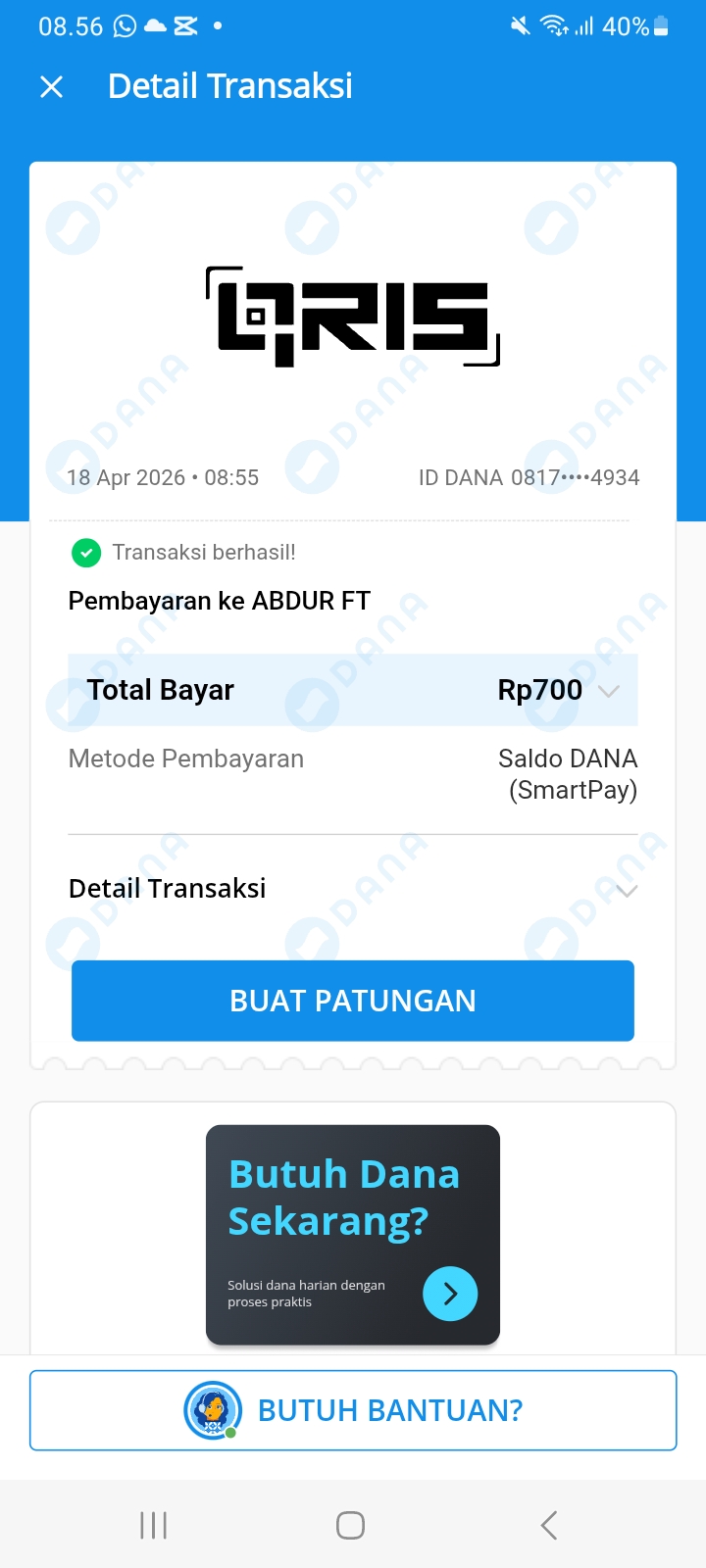Go back using system navigation bar
The width and height of the screenshot is (706, 1568).
pos(549,1525)
